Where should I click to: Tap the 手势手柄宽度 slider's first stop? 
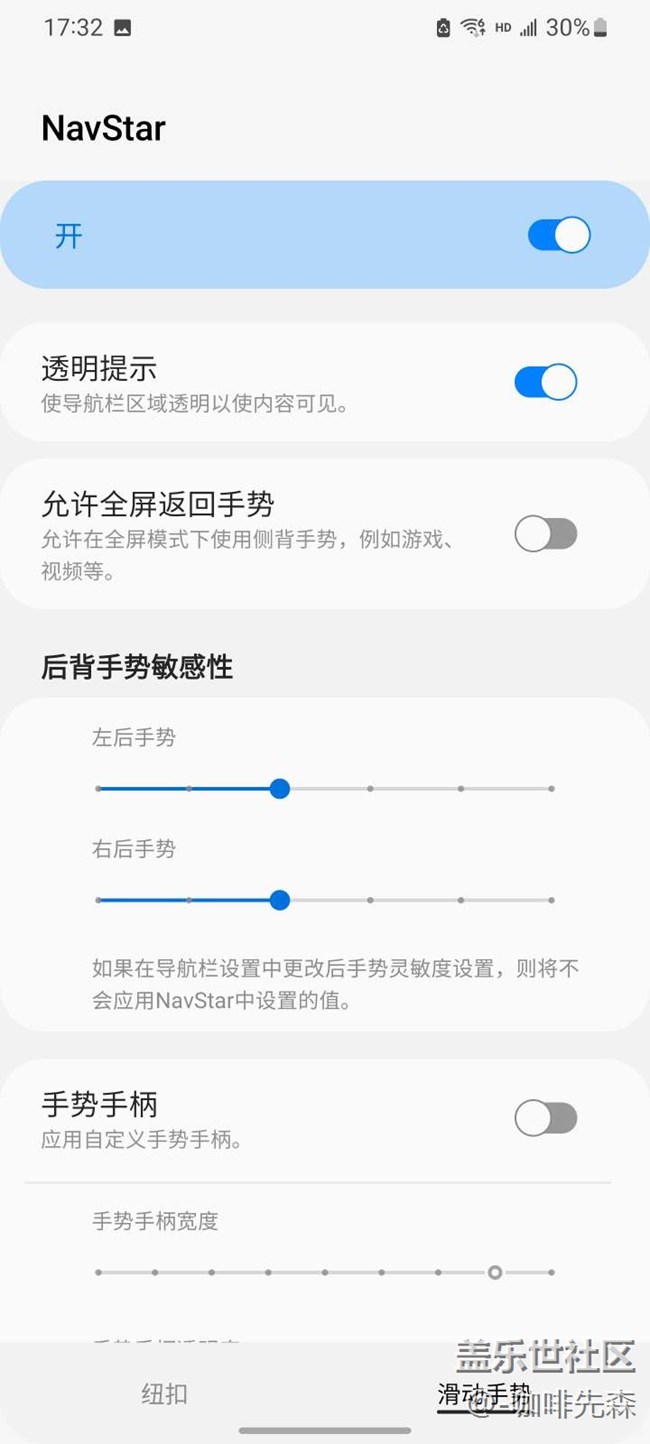click(98, 1273)
